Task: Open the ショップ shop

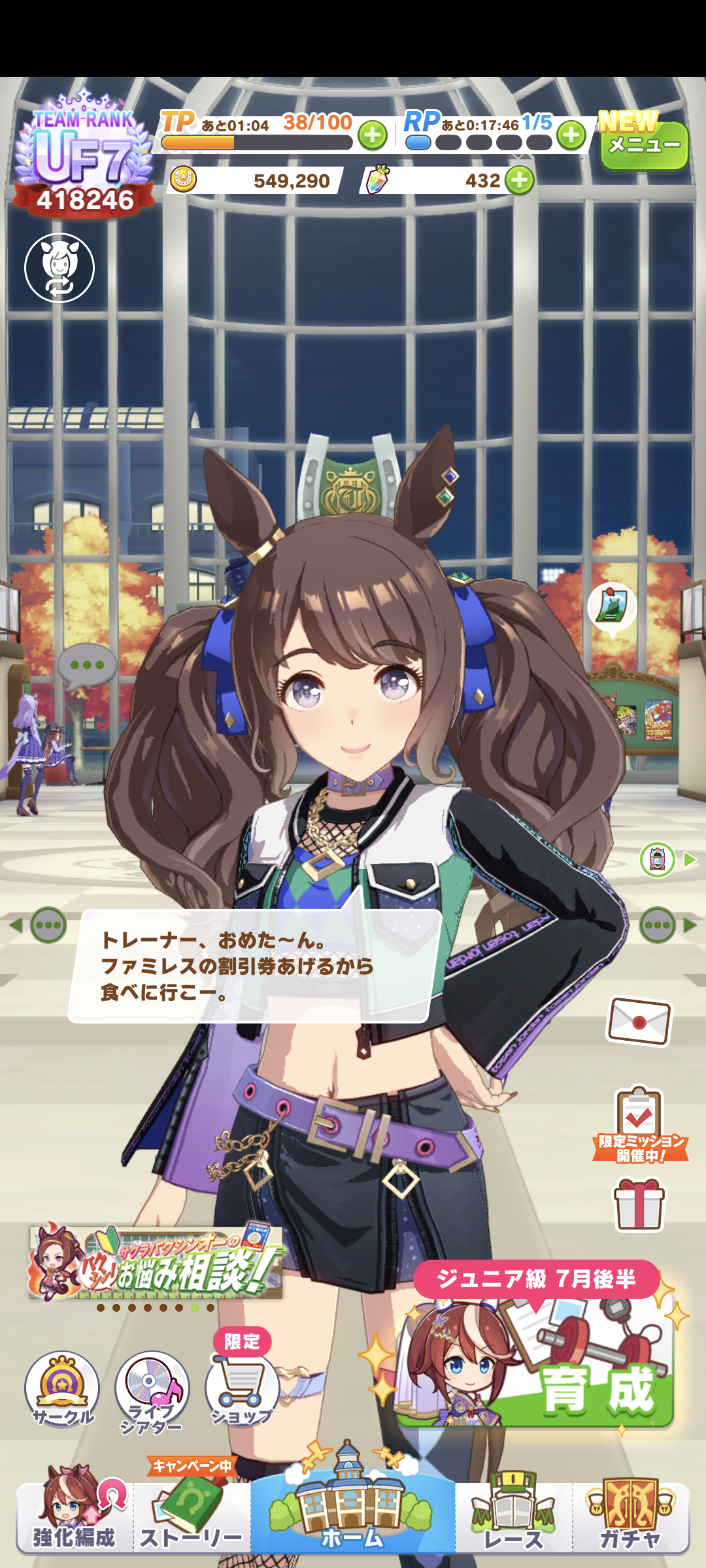Action: pos(242,1388)
